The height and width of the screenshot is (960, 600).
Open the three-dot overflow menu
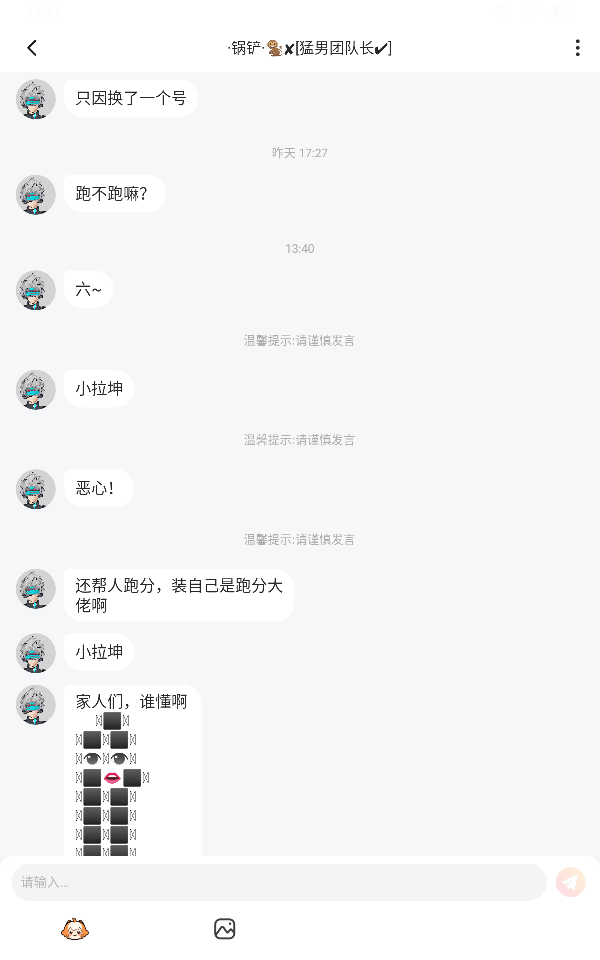577,48
